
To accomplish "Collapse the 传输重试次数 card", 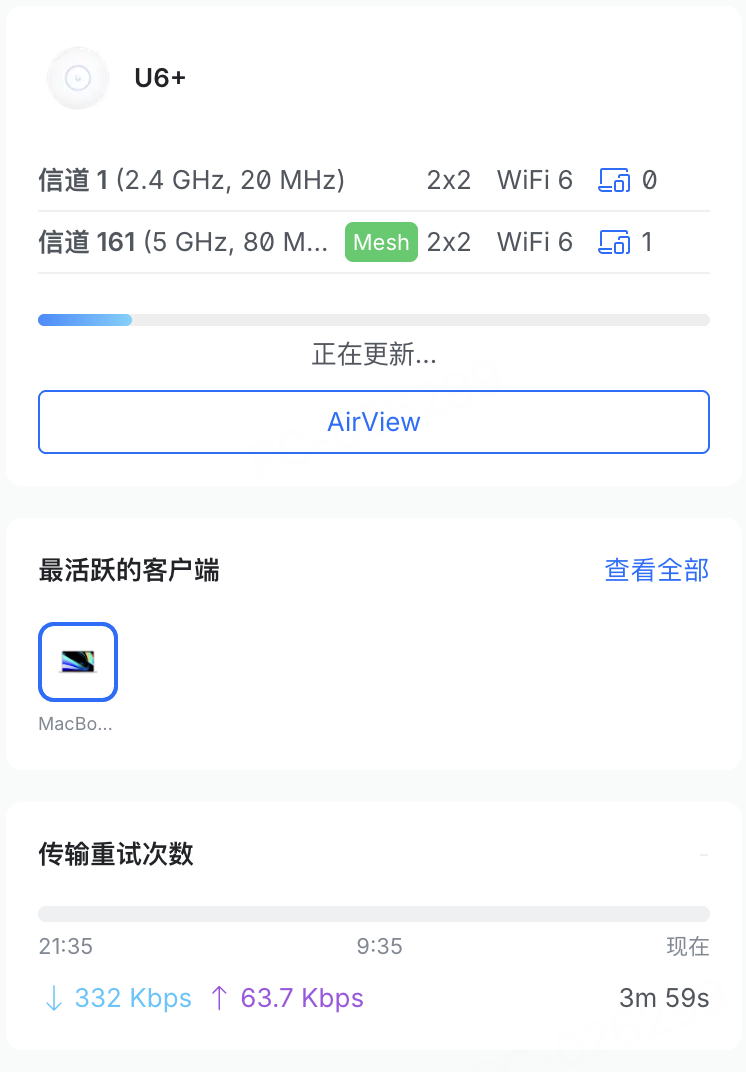I will click(x=705, y=855).
